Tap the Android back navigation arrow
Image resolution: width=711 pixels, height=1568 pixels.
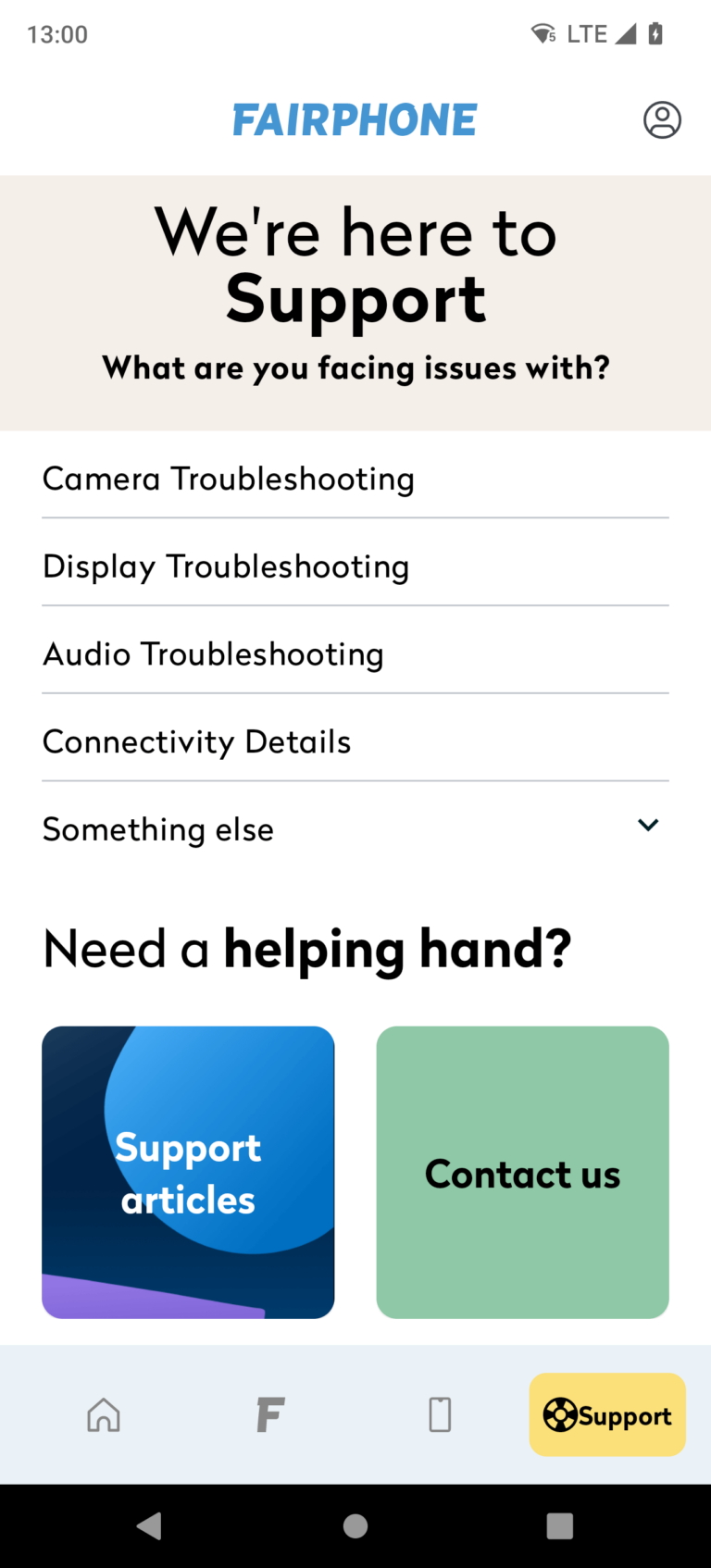pyautogui.click(x=150, y=1525)
